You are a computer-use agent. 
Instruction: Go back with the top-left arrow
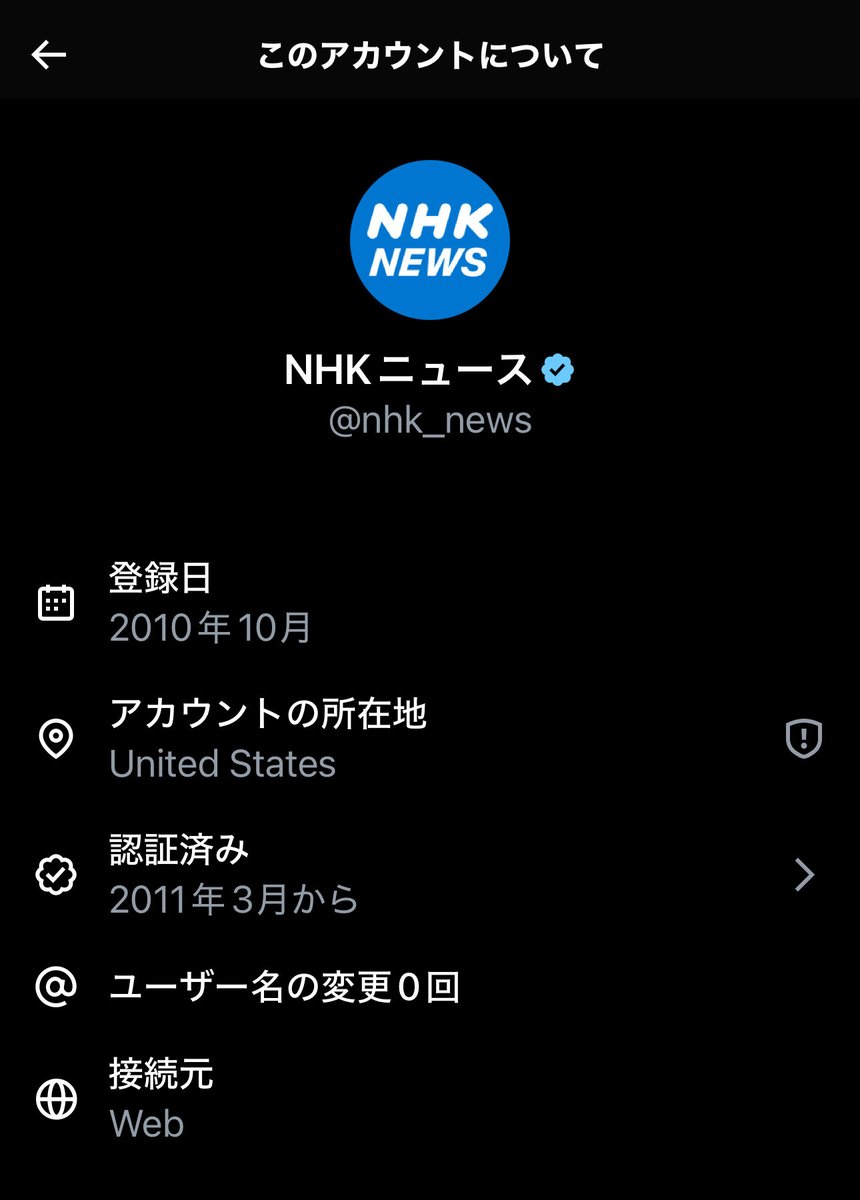point(48,55)
